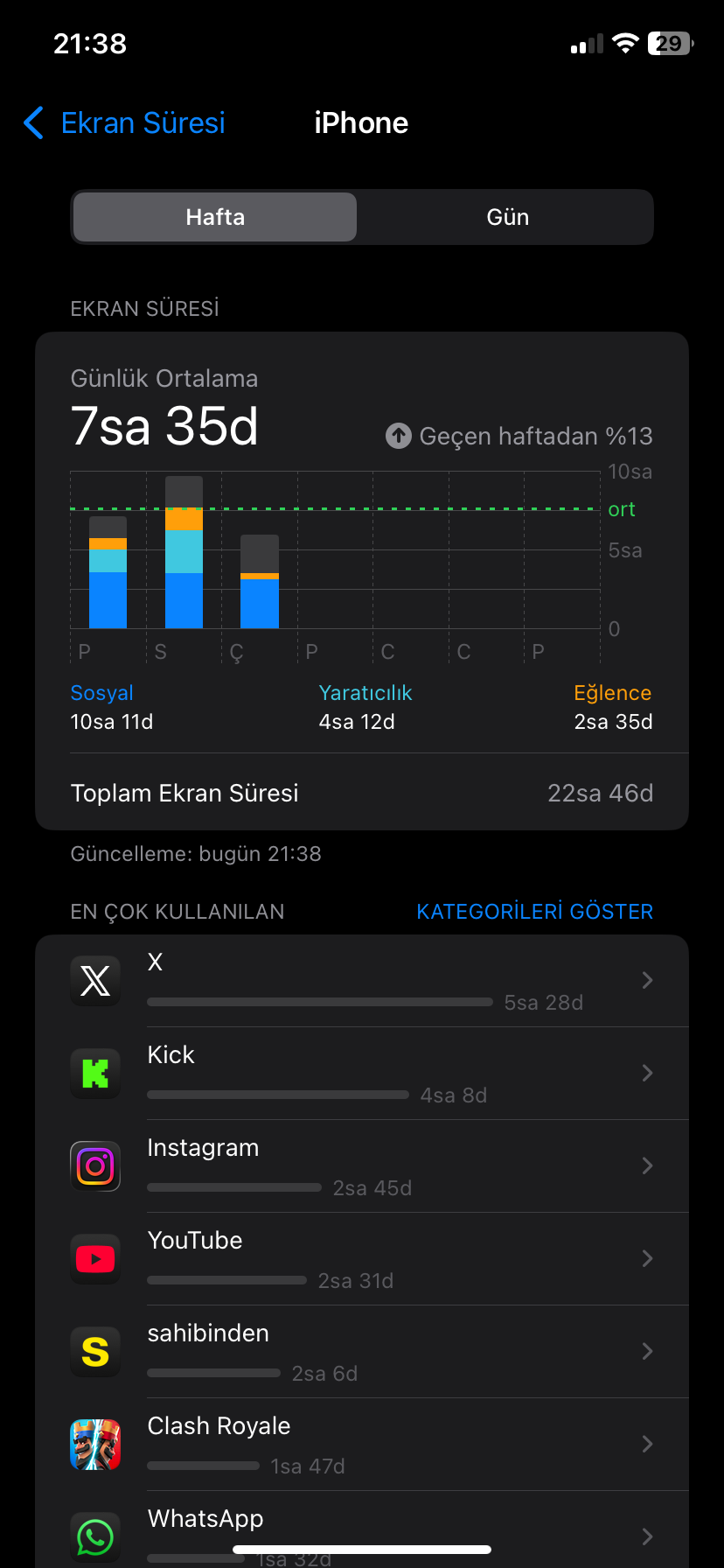
Task: Switch to the Gün tab
Action: click(507, 217)
